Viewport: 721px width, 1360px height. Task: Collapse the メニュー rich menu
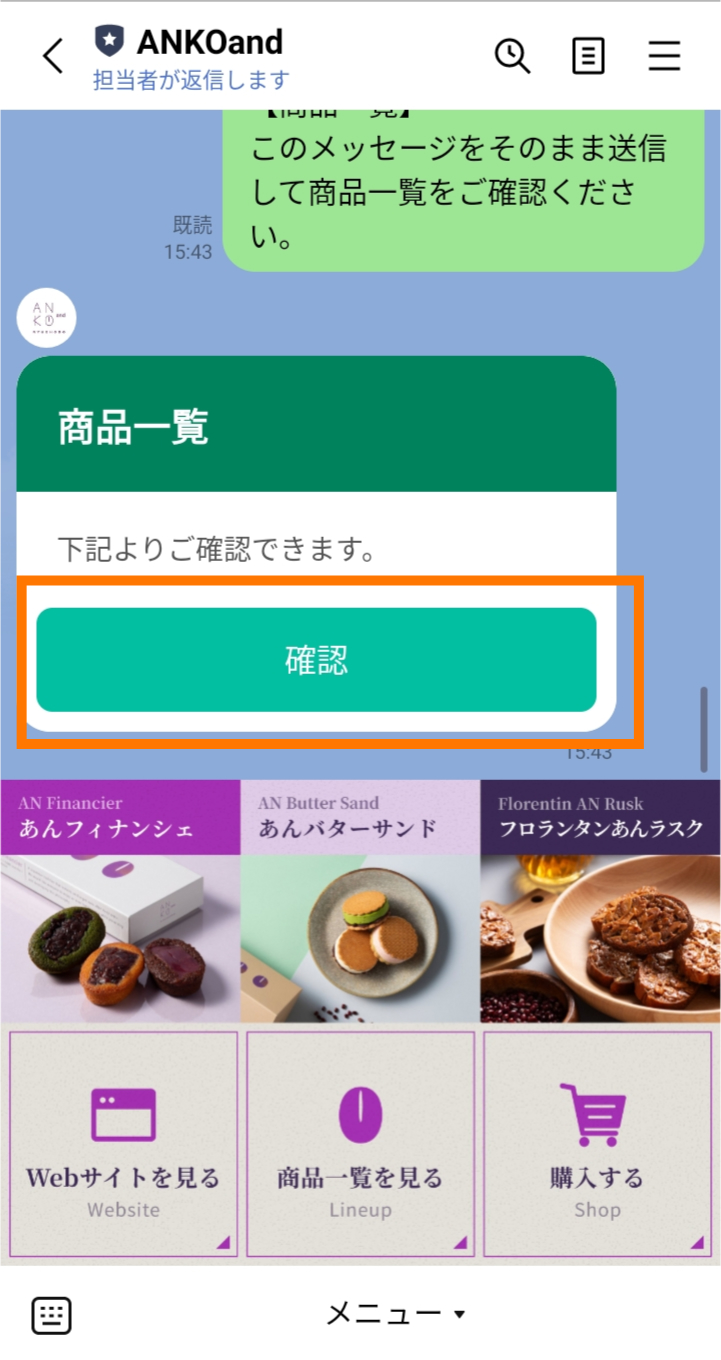point(396,1314)
